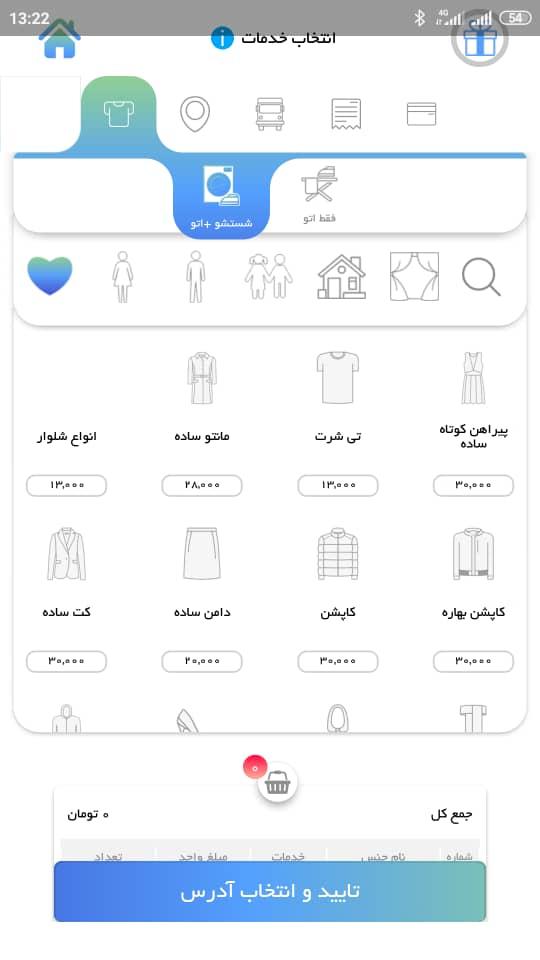
Task: Switch to شستشو + اتو service
Action: tap(221, 198)
